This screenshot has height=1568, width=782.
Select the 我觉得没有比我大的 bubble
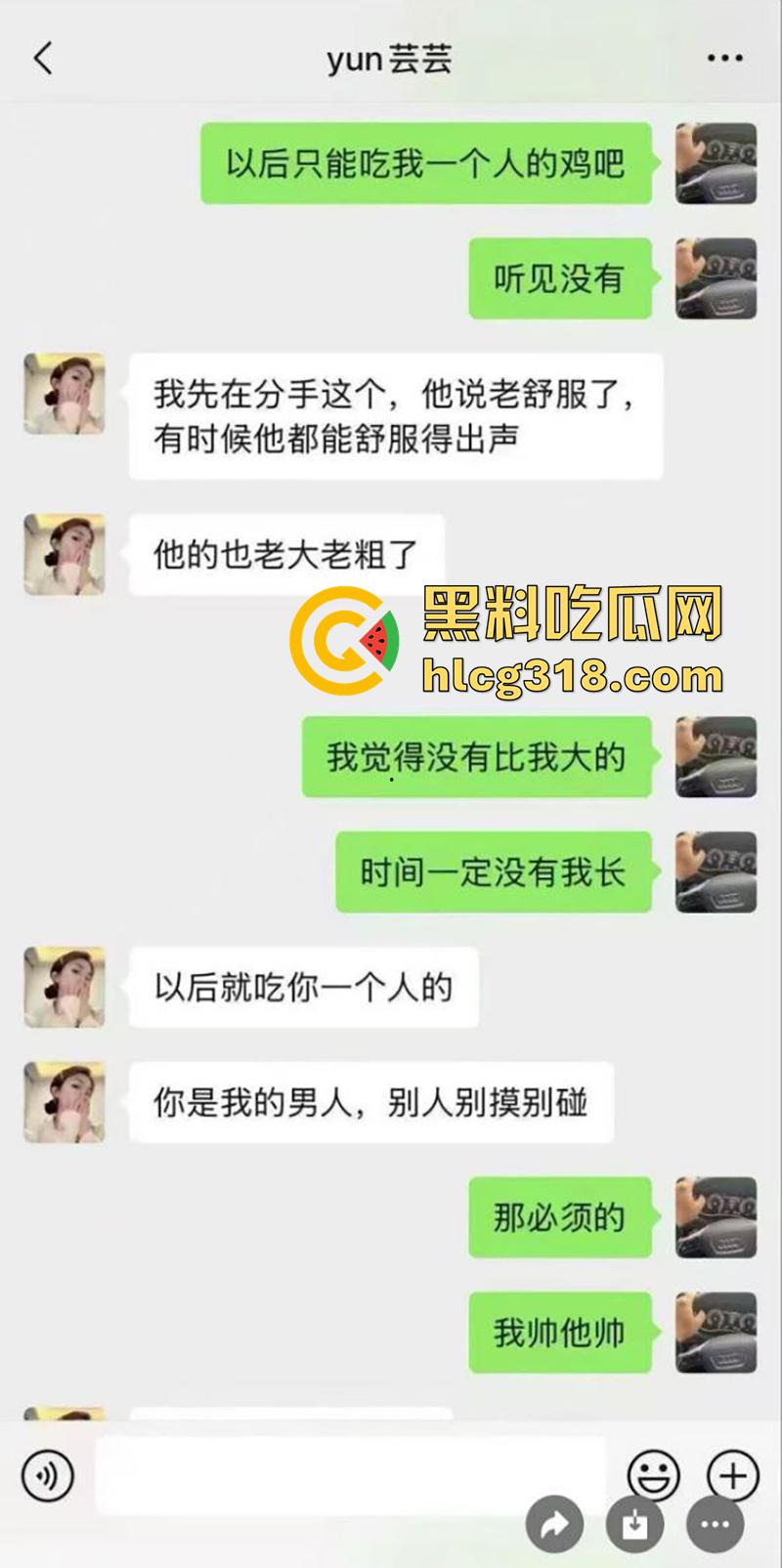pos(476,757)
